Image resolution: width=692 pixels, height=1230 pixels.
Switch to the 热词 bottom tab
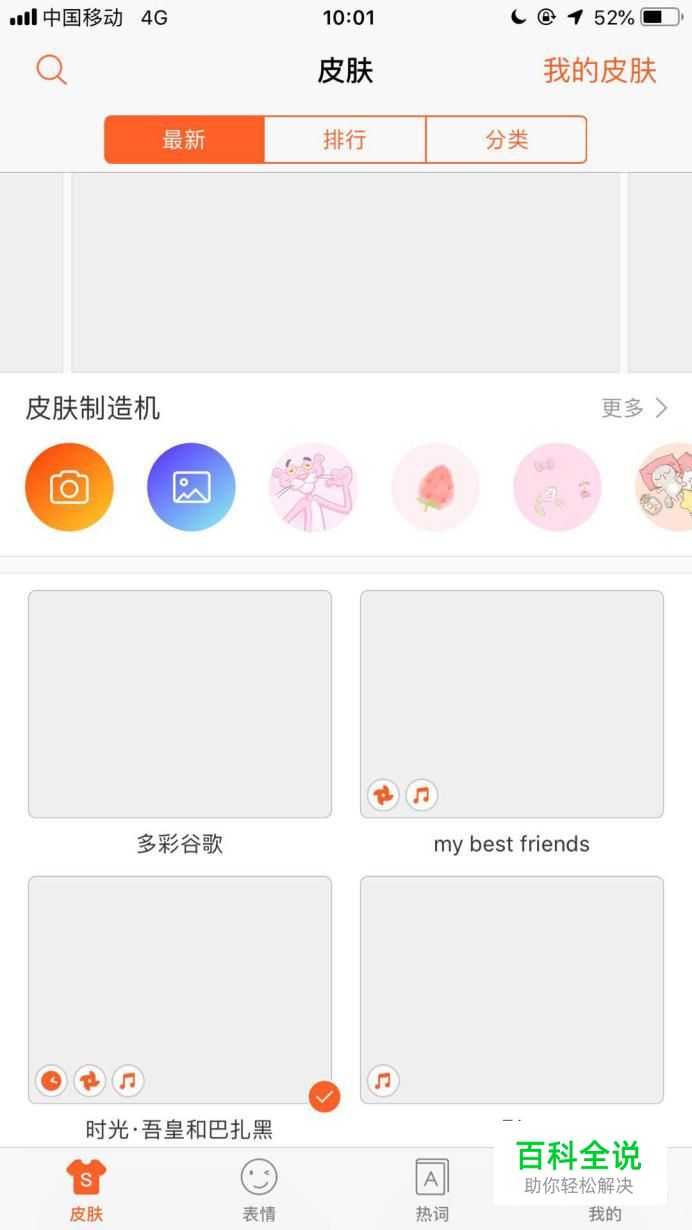pyautogui.click(x=432, y=1190)
